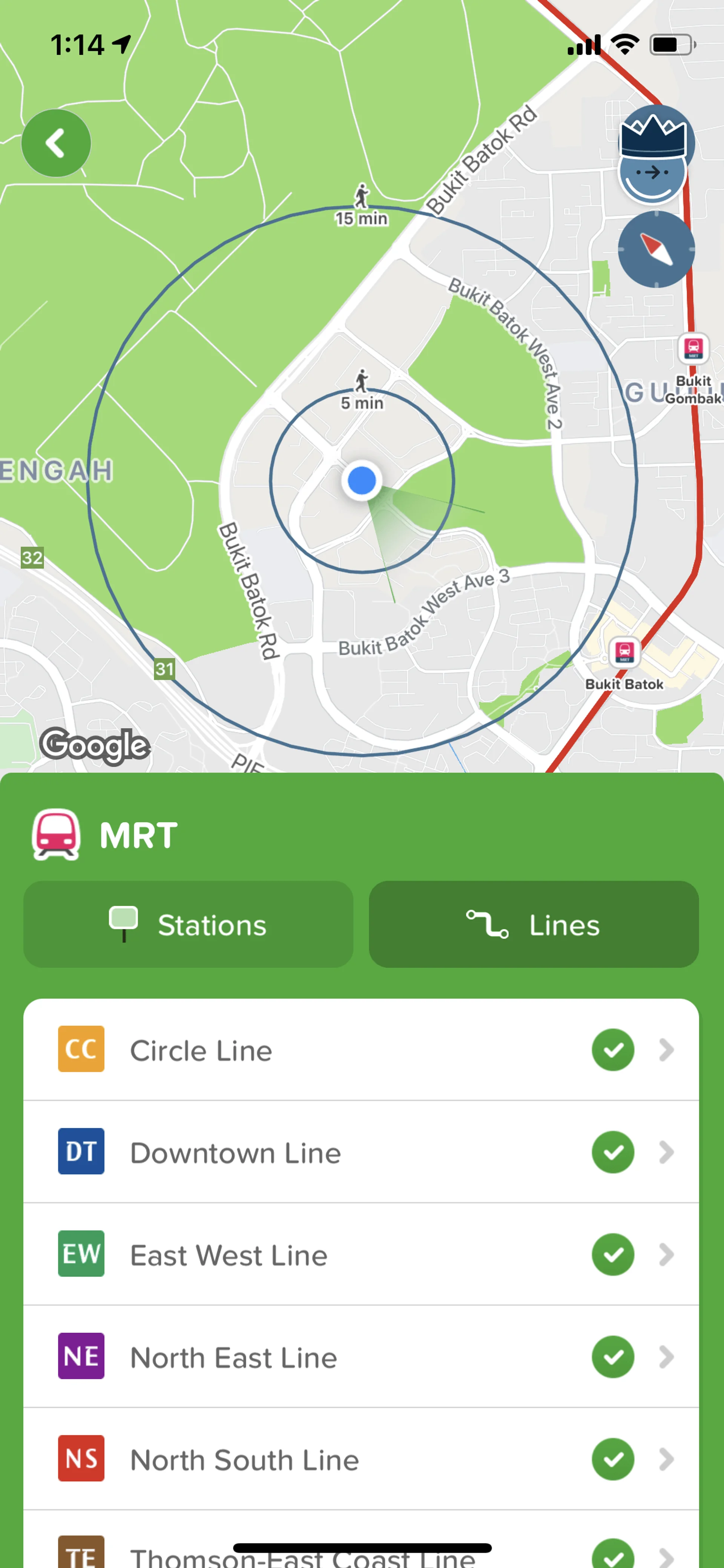The image size is (724, 1568).
Task: Open the Circle Line details
Action: click(x=361, y=1050)
